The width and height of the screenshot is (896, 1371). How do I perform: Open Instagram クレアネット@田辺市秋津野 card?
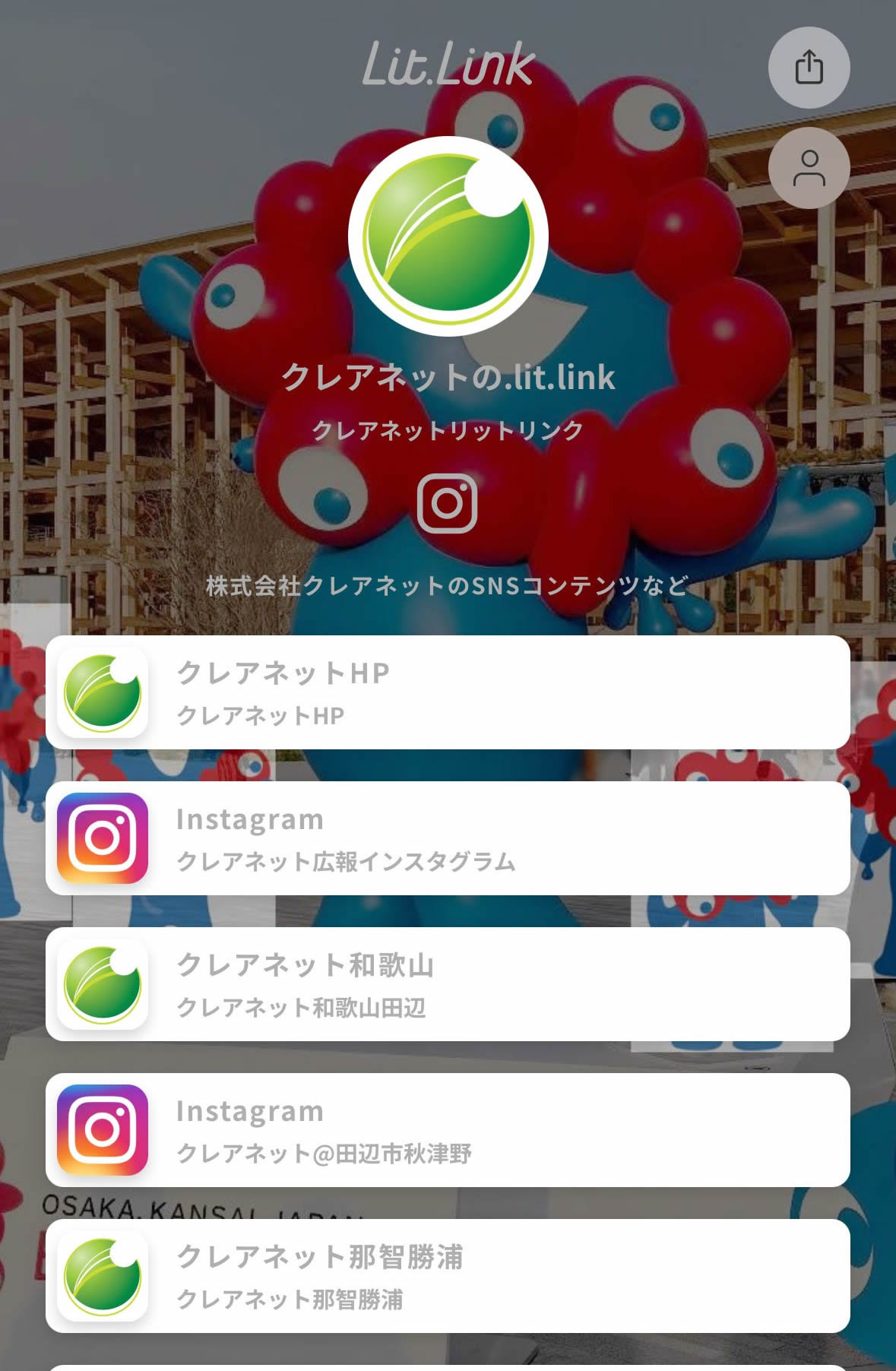(x=448, y=1130)
